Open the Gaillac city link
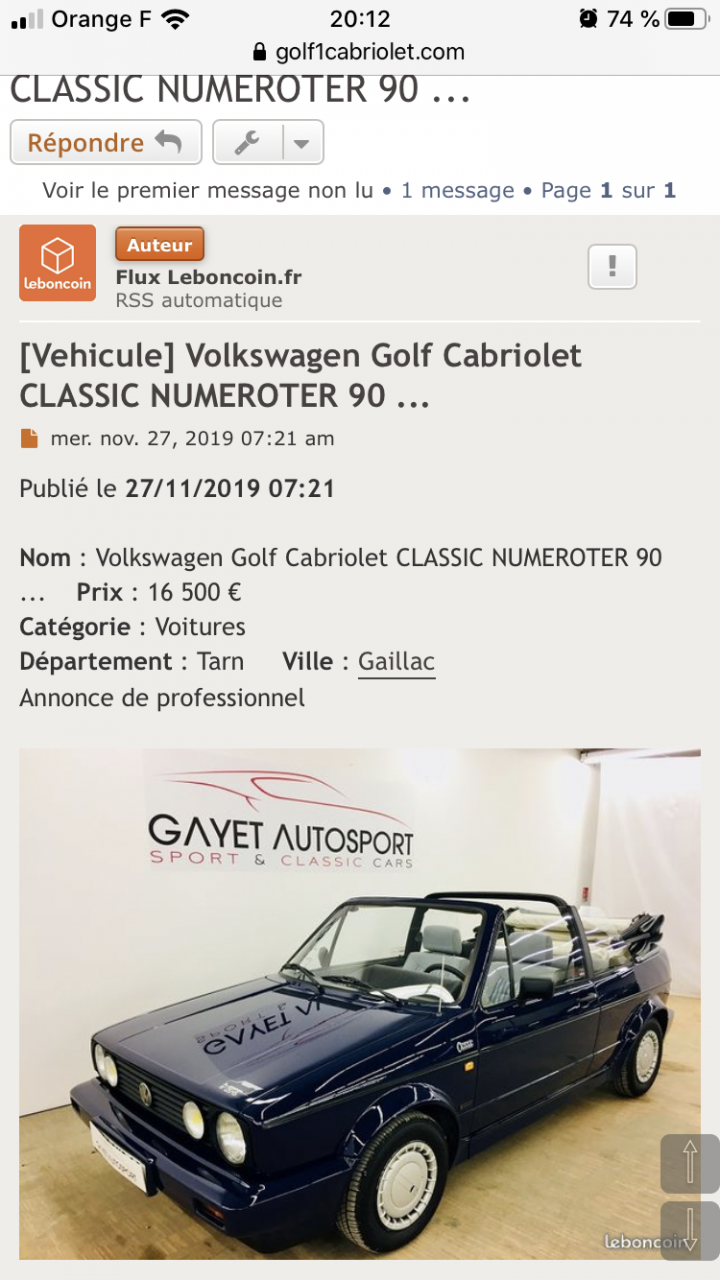 (396, 662)
